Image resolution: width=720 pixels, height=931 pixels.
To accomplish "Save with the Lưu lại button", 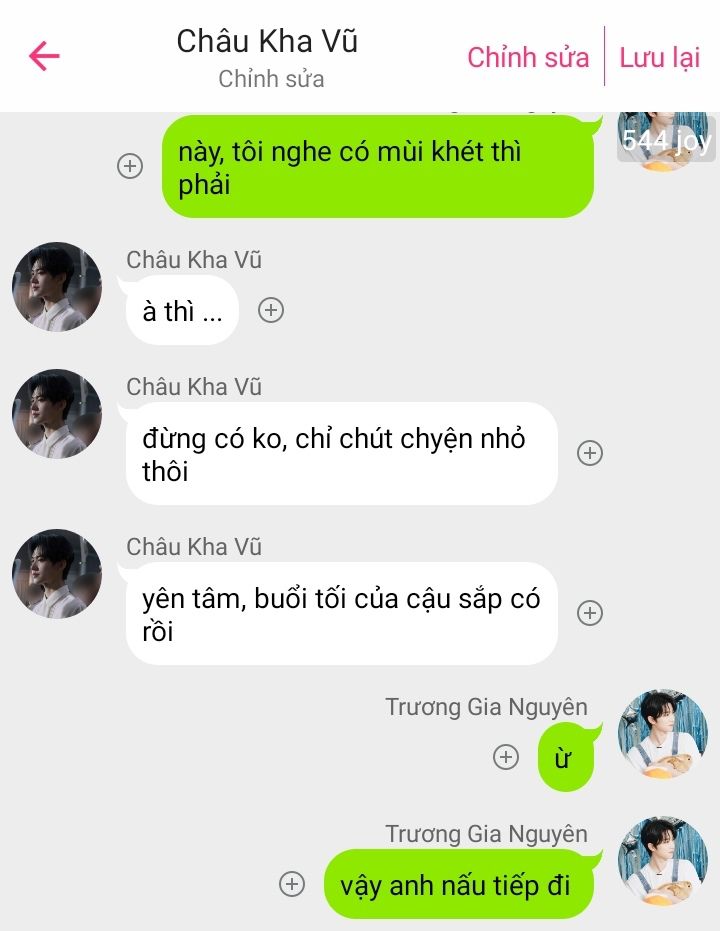I will click(x=659, y=57).
